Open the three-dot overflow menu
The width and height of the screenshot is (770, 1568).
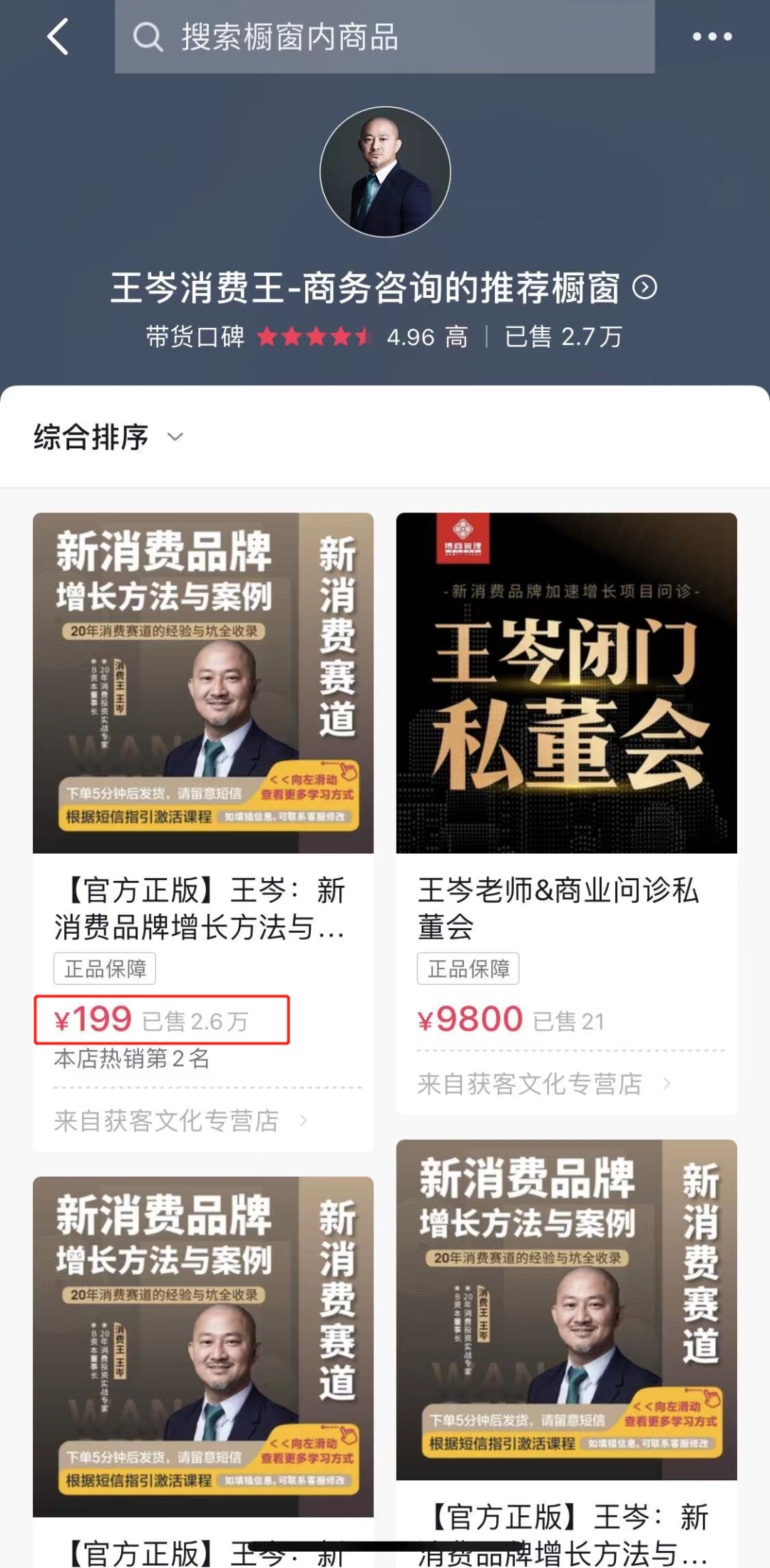tap(712, 37)
